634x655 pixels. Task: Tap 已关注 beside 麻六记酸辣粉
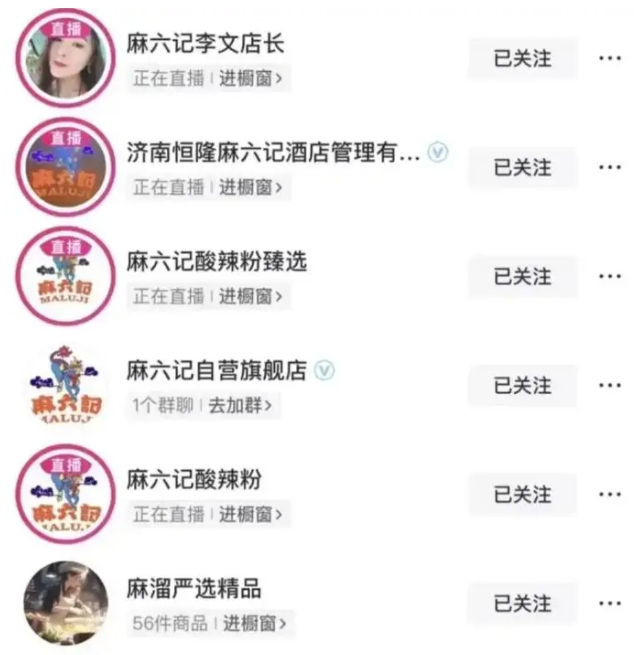[x=522, y=494]
